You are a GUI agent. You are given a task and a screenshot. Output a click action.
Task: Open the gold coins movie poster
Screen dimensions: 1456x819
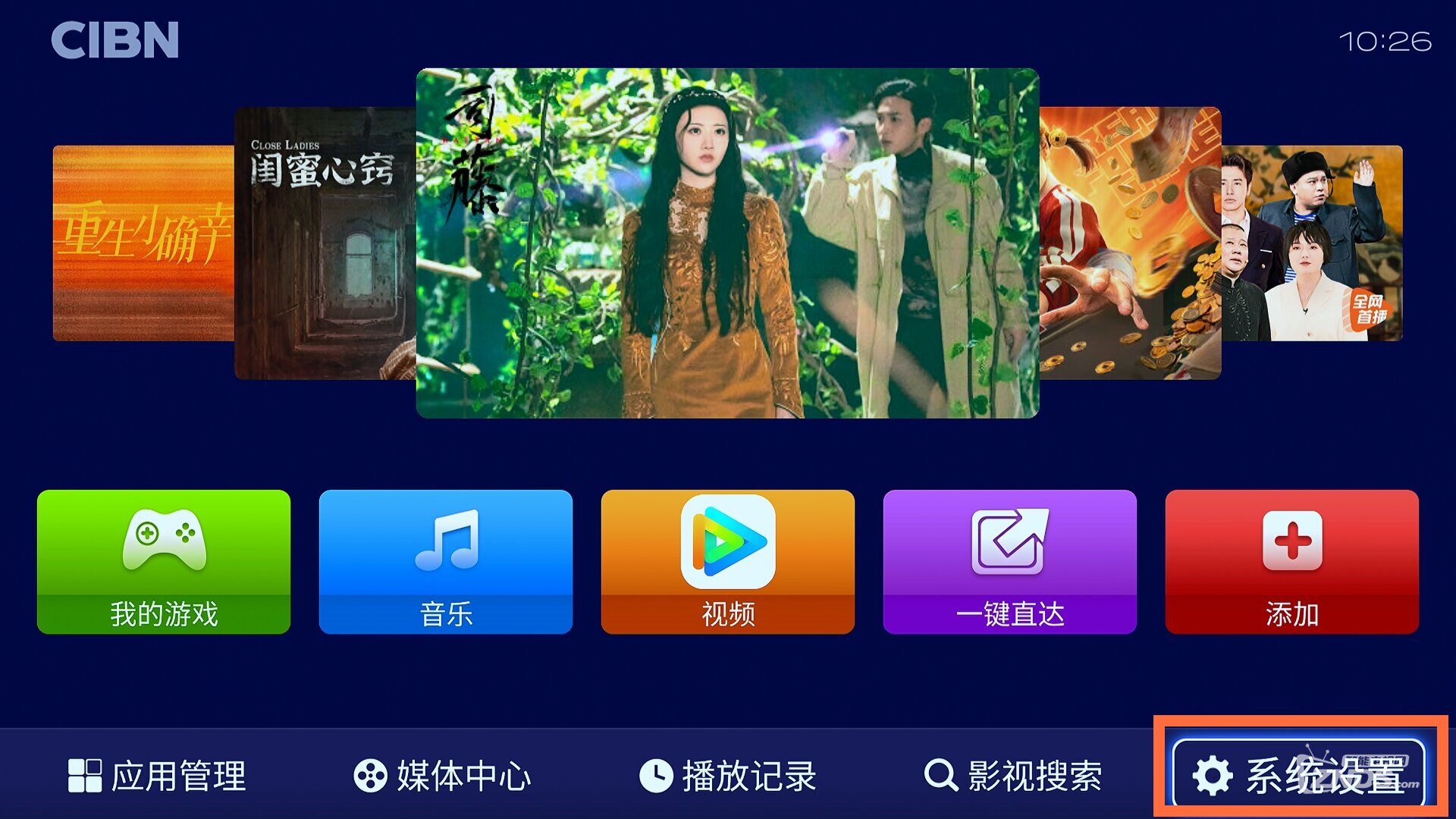[x=1130, y=243]
